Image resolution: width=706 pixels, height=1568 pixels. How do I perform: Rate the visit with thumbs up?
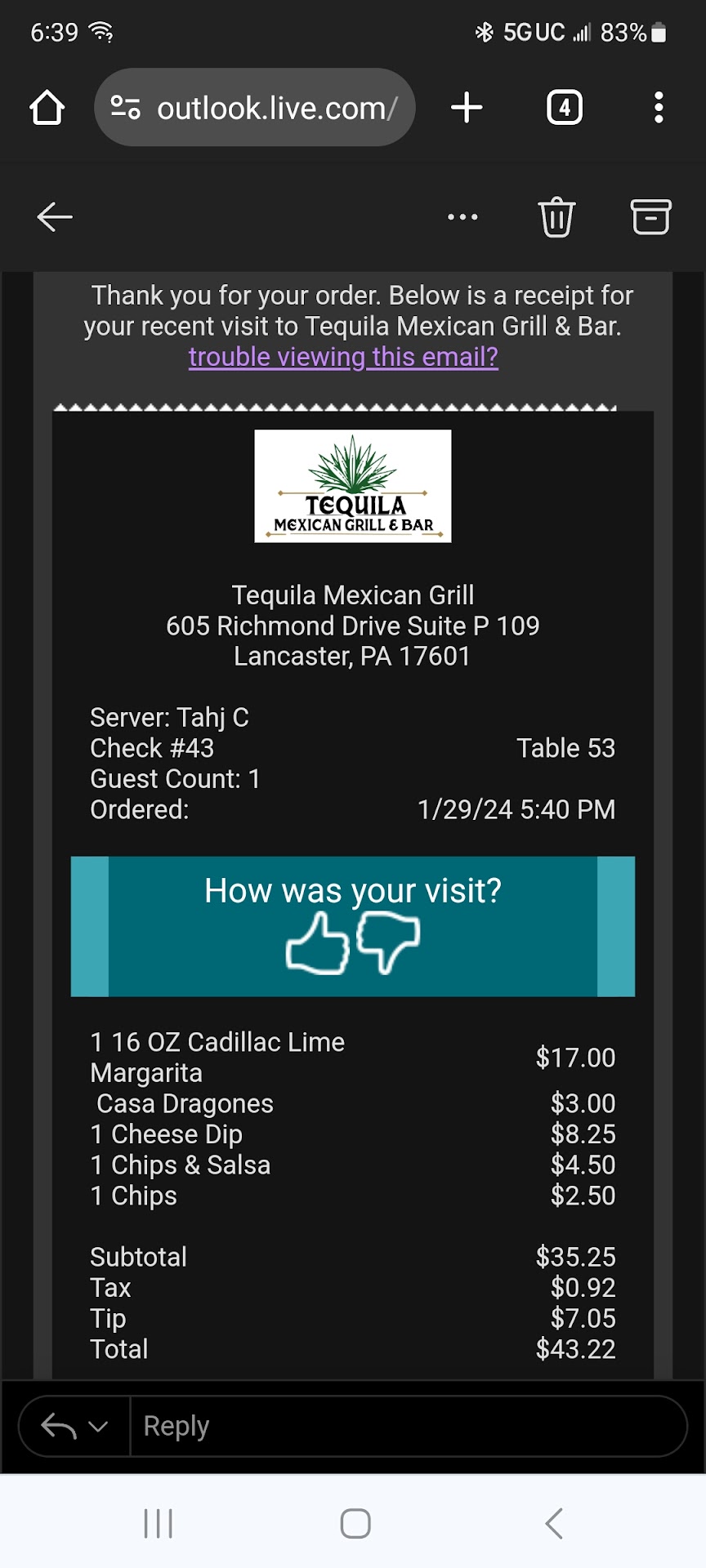click(x=317, y=943)
